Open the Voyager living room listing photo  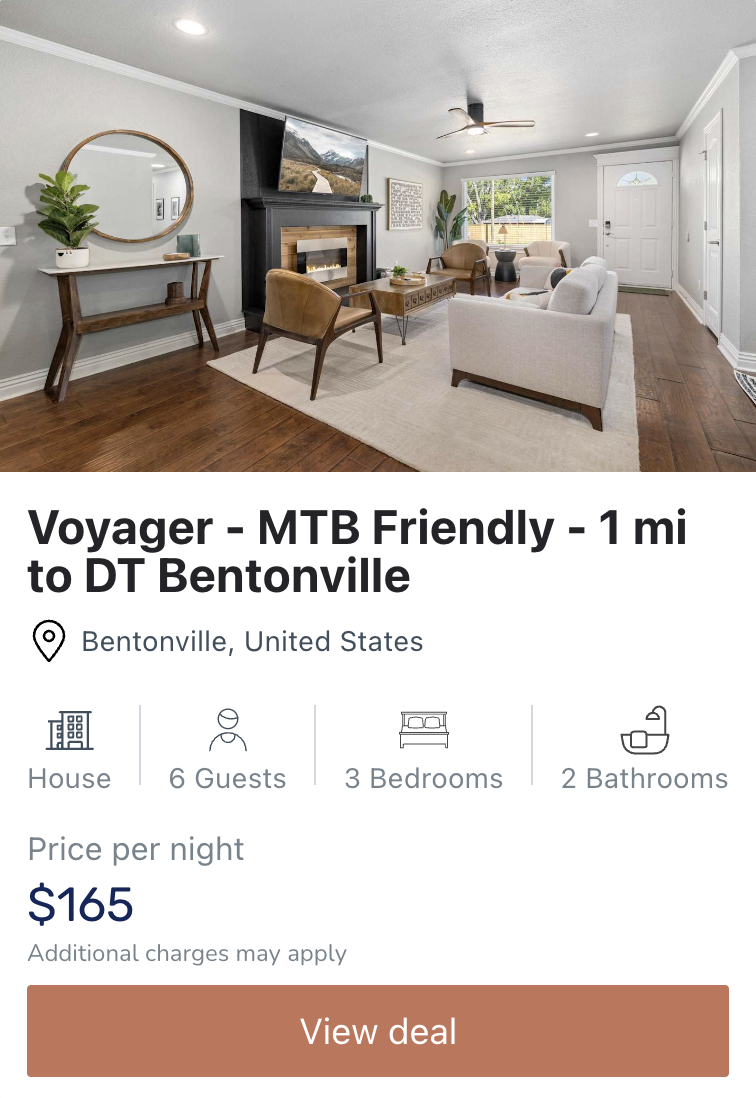pyautogui.click(x=378, y=235)
